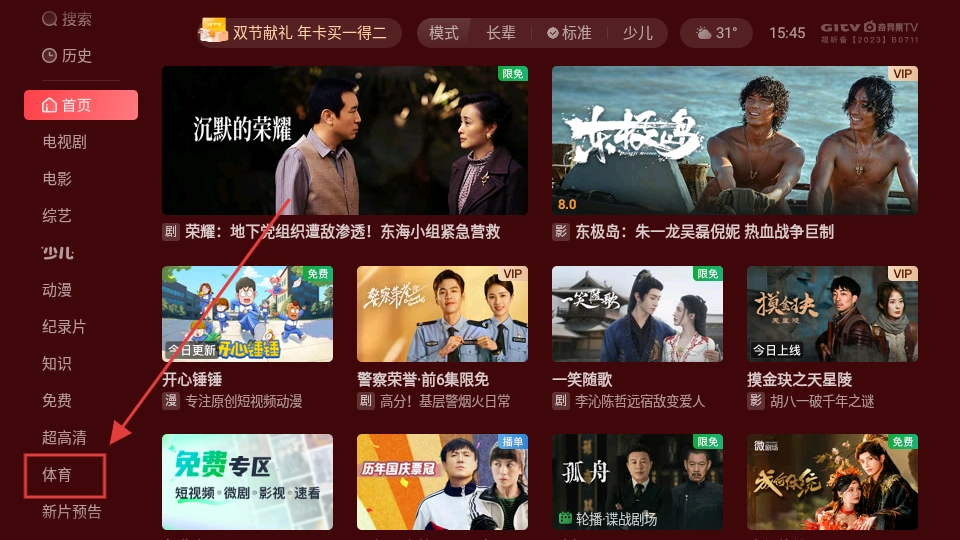Image resolution: width=960 pixels, height=540 pixels.
Task: Tap the 双节献礼 年卡买一得二 promo banner
Action: (x=299, y=33)
